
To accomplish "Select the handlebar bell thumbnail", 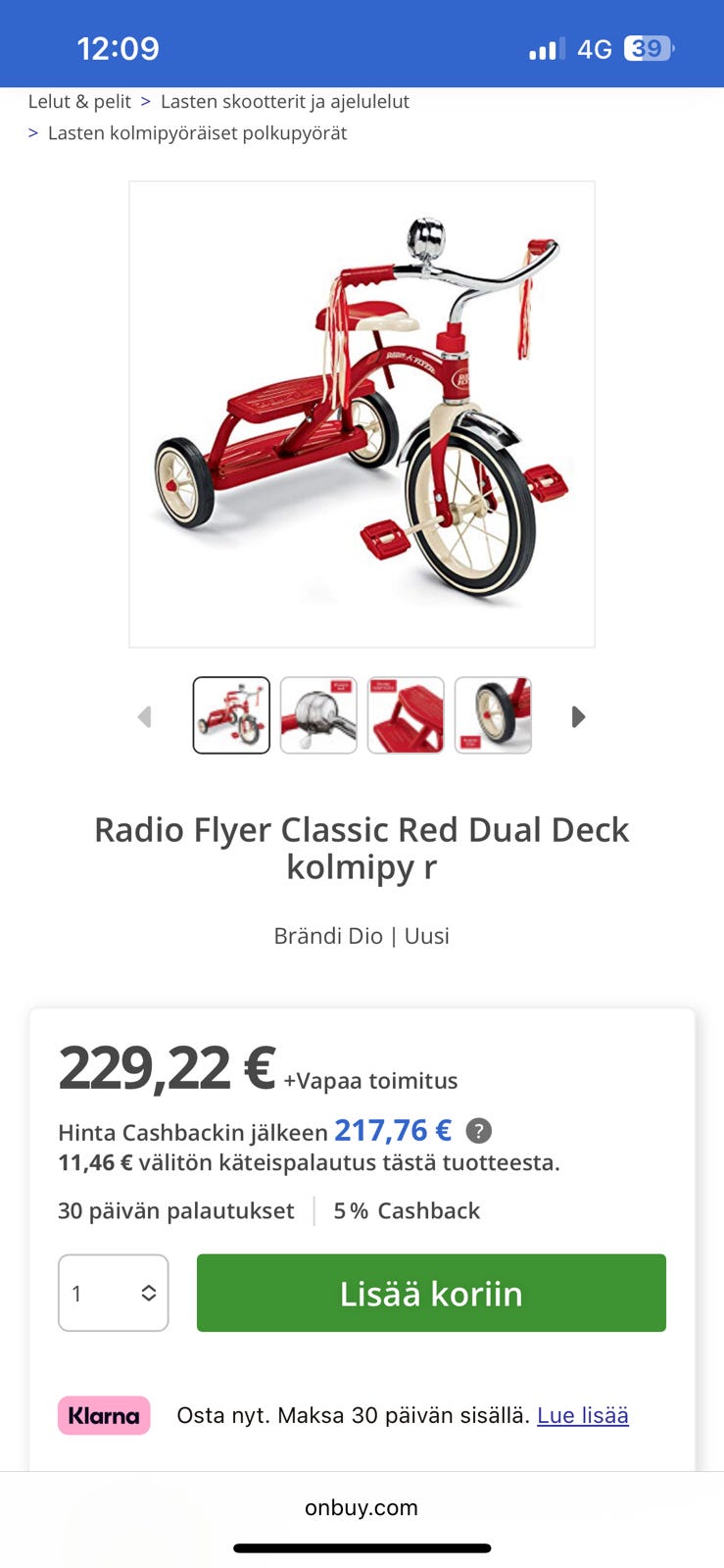I will click(318, 716).
